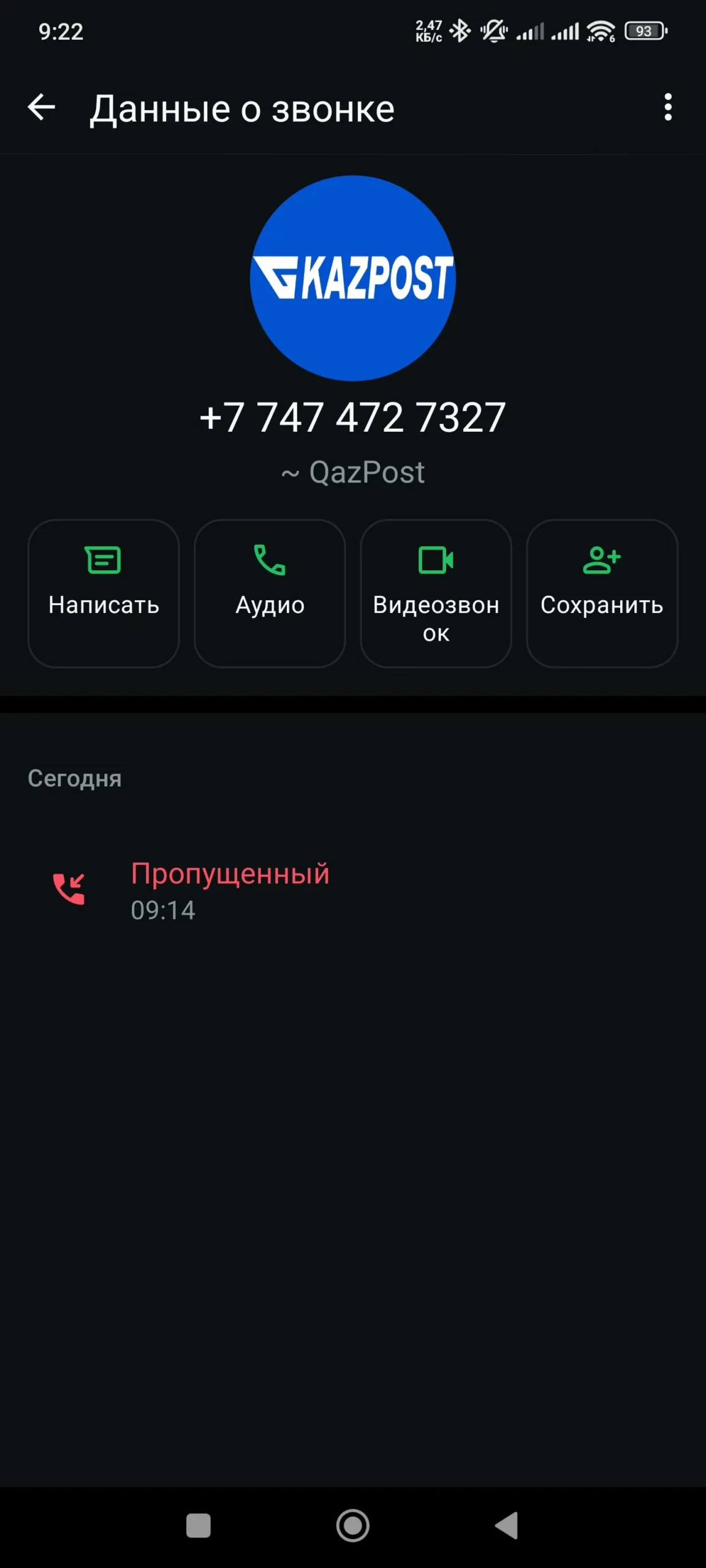706x1568 pixels.
Task: Save the contact with Сохранить
Action: [x=602, y=594]
